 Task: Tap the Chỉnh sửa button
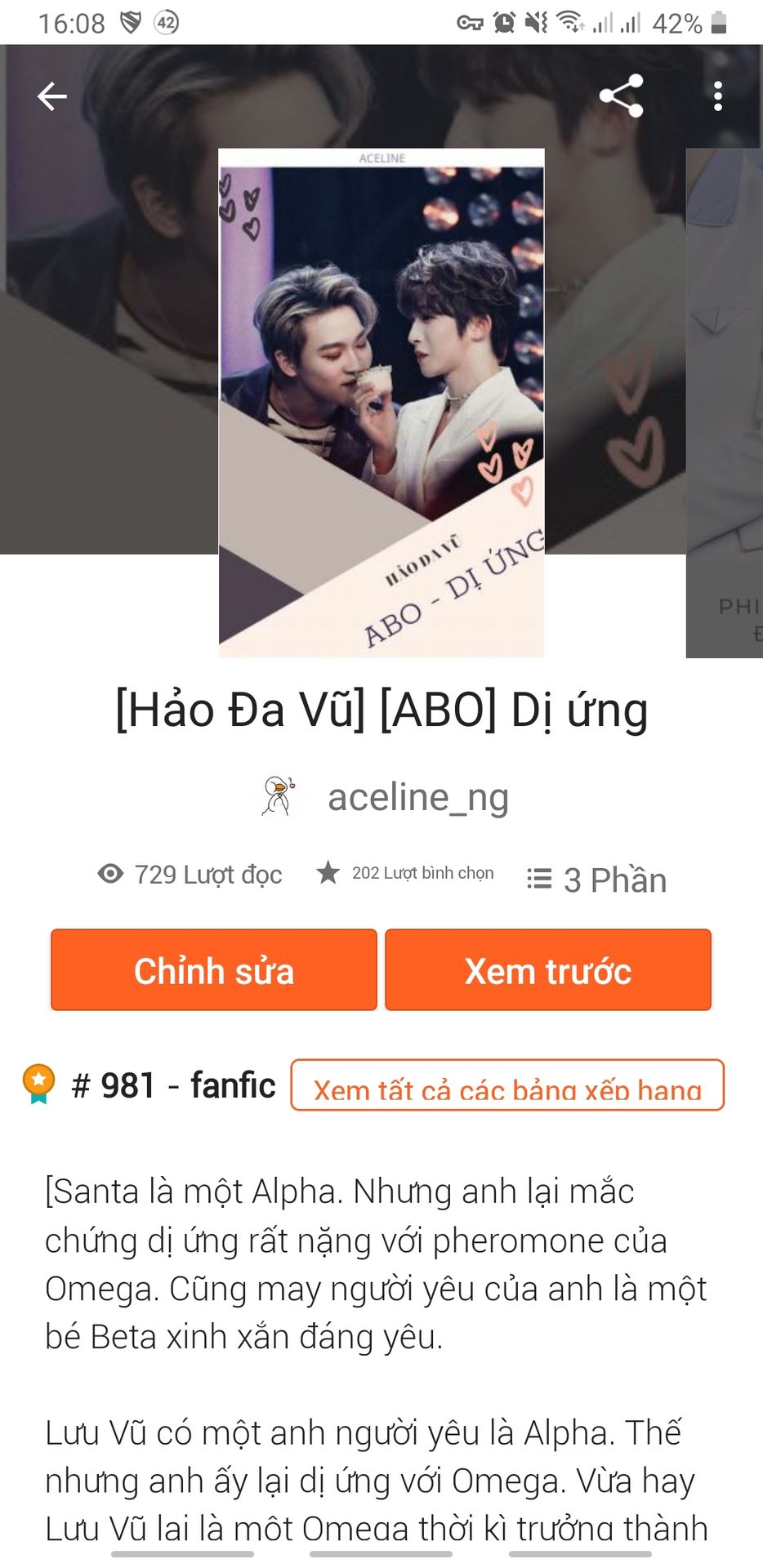(214, 970)
